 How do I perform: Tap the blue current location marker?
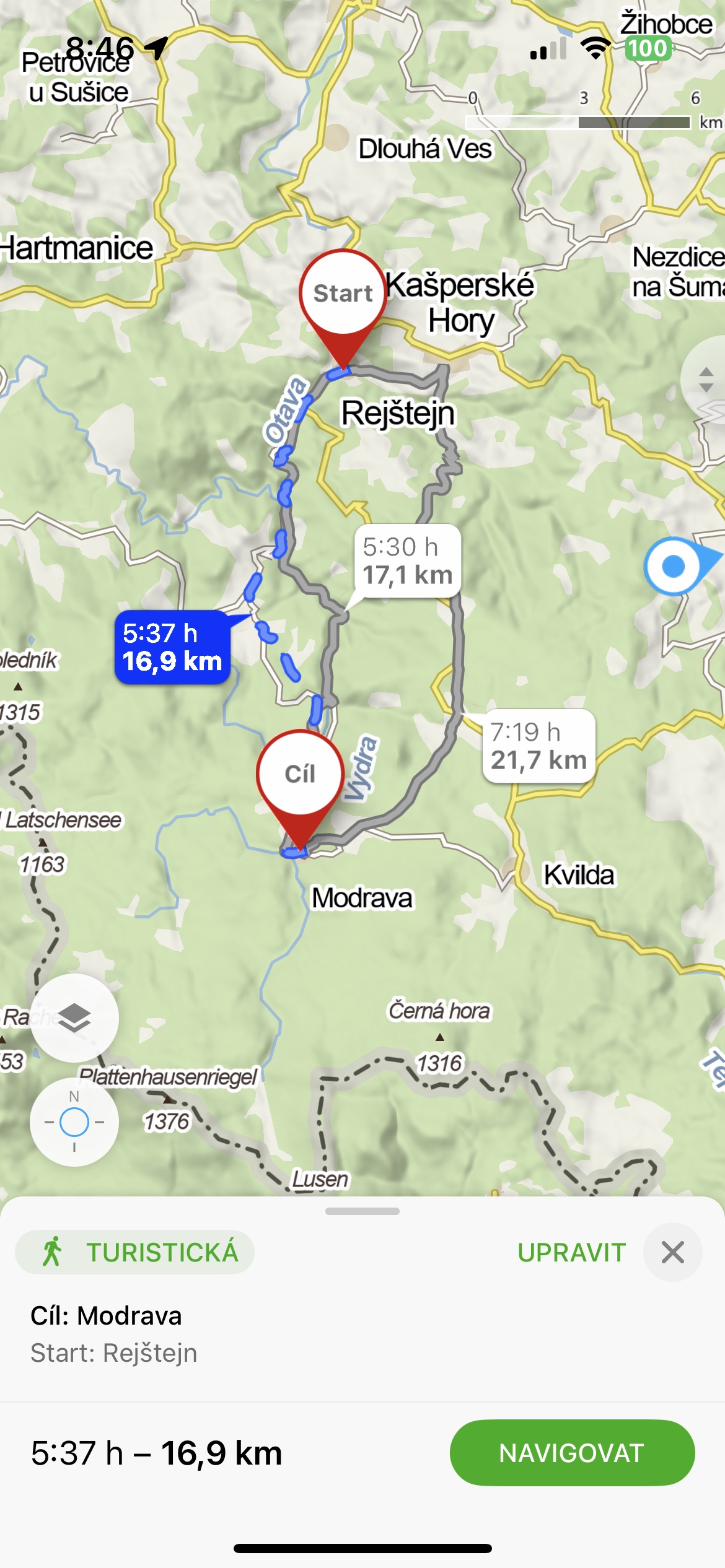(x=674, y=566)
